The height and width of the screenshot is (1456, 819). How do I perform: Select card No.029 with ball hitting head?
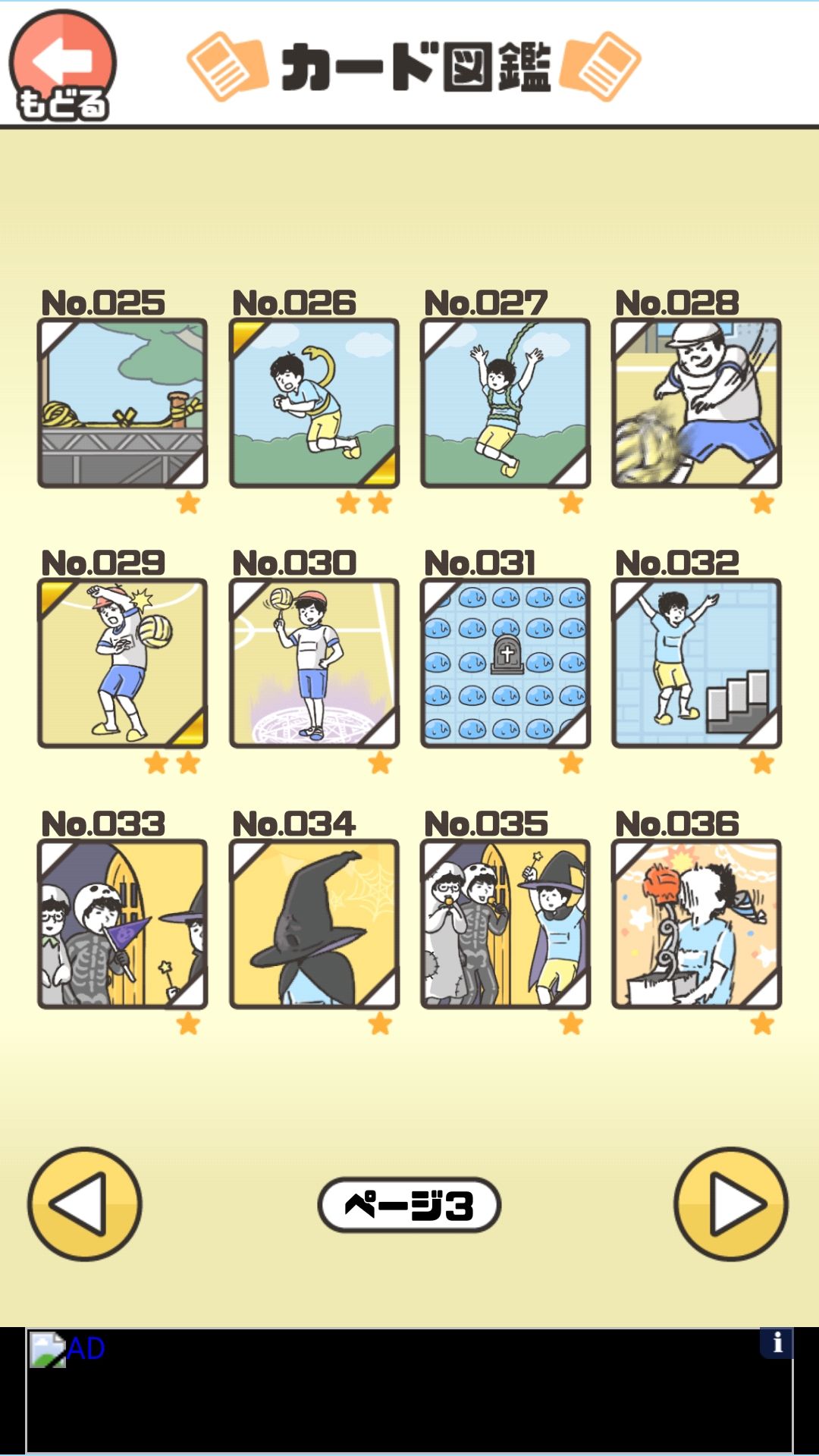point(121,664)
